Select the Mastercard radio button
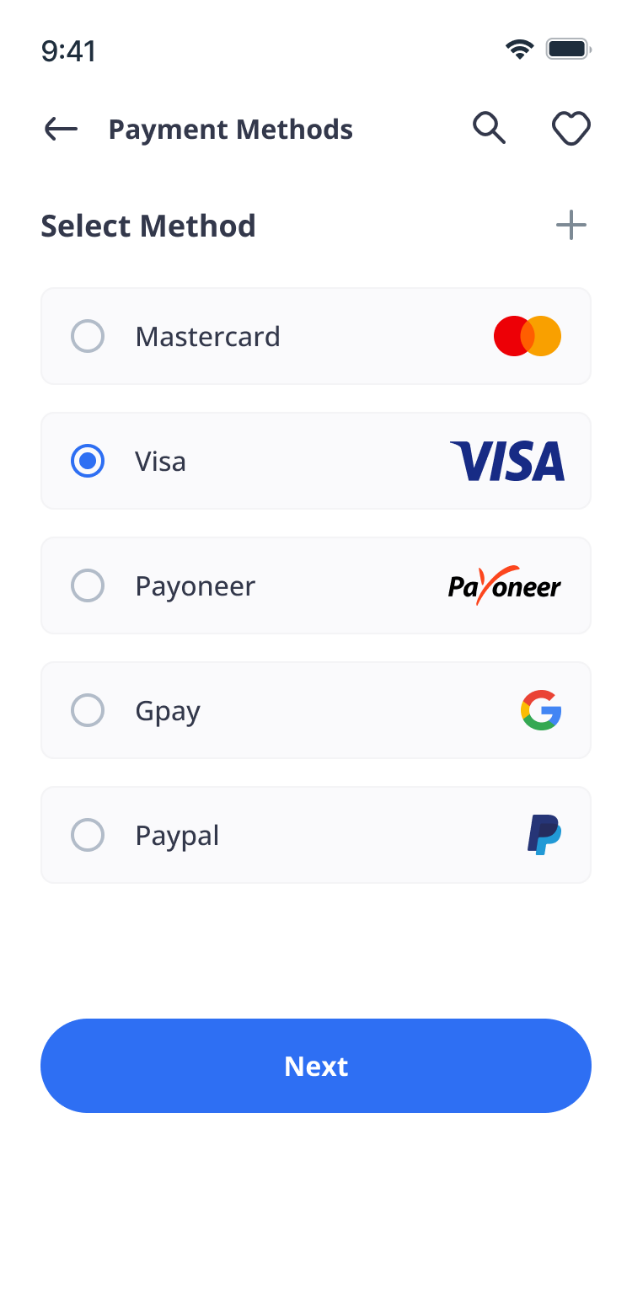Screen dimensions: 631x1300 [x=88, y=336]
